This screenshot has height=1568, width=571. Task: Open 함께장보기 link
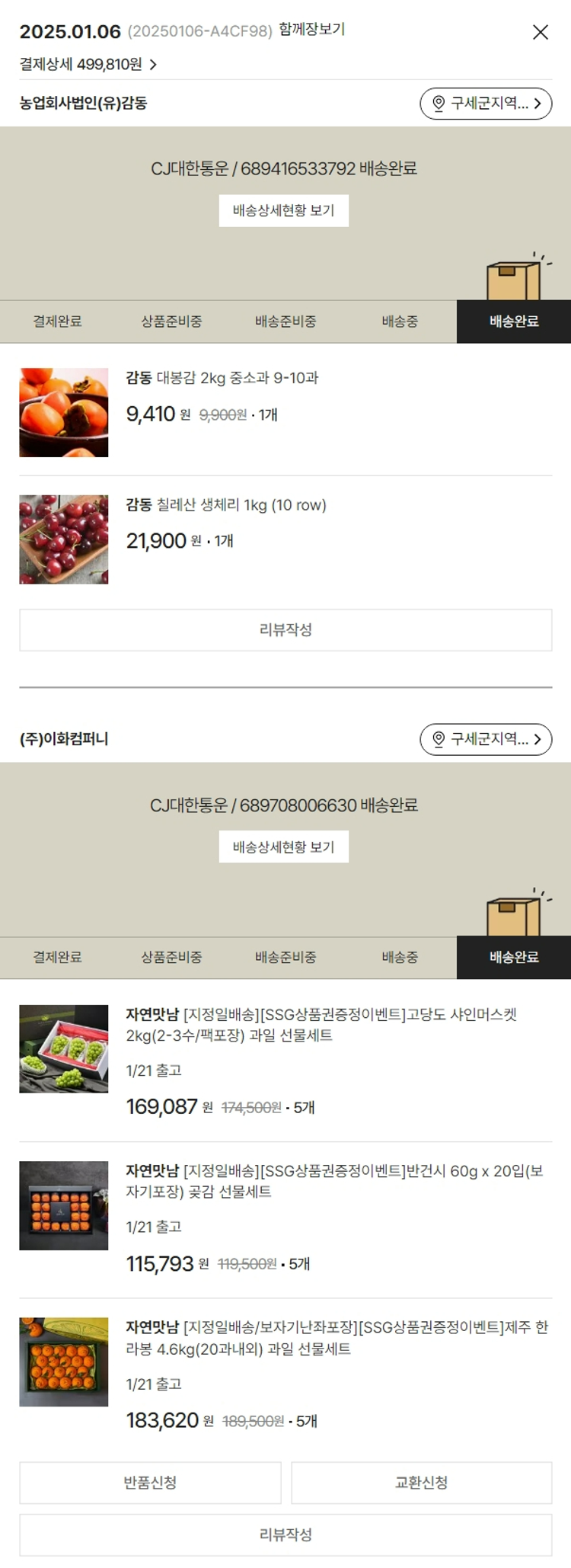tap(311, 30)
